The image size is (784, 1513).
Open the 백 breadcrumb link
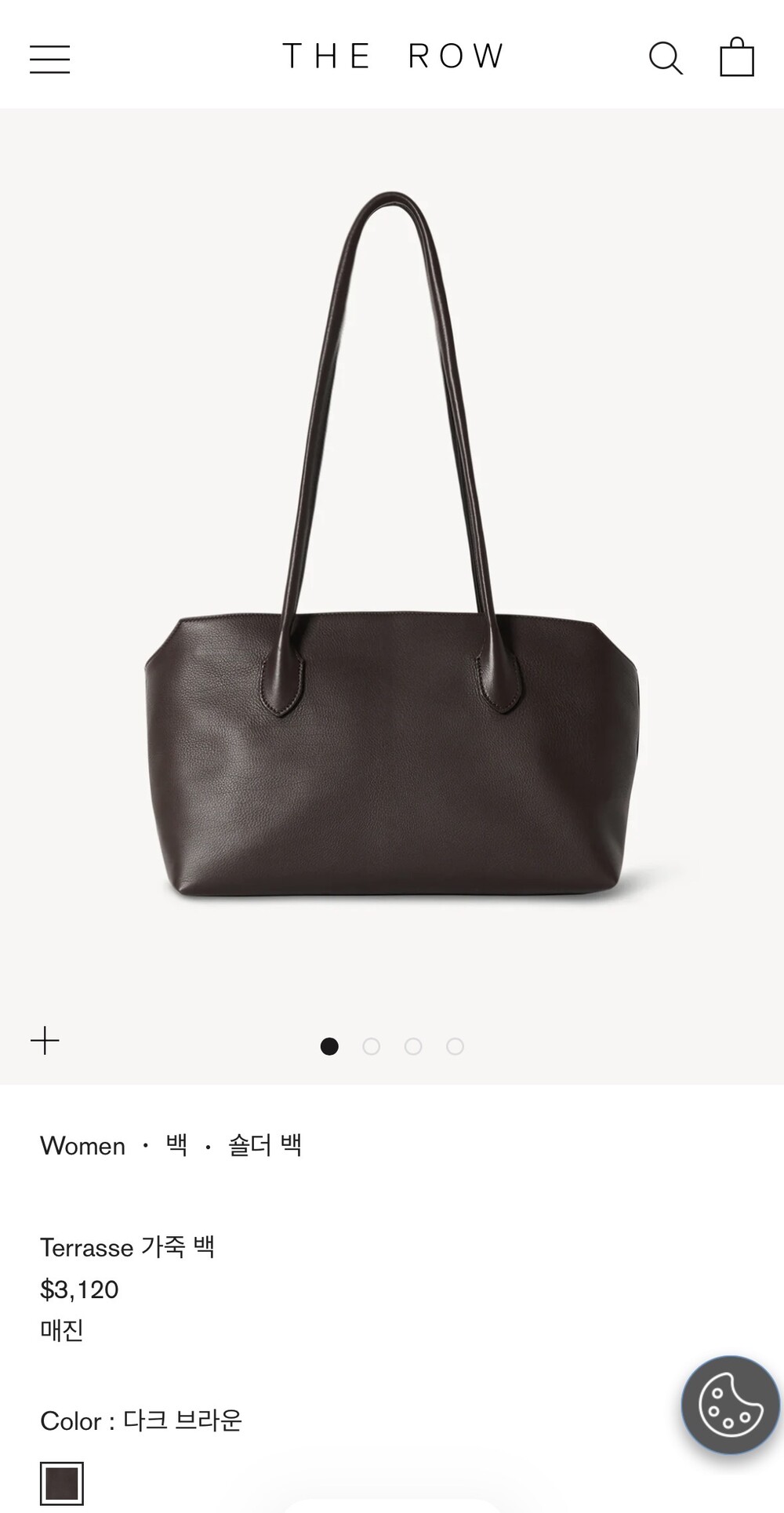[176, 1146]
